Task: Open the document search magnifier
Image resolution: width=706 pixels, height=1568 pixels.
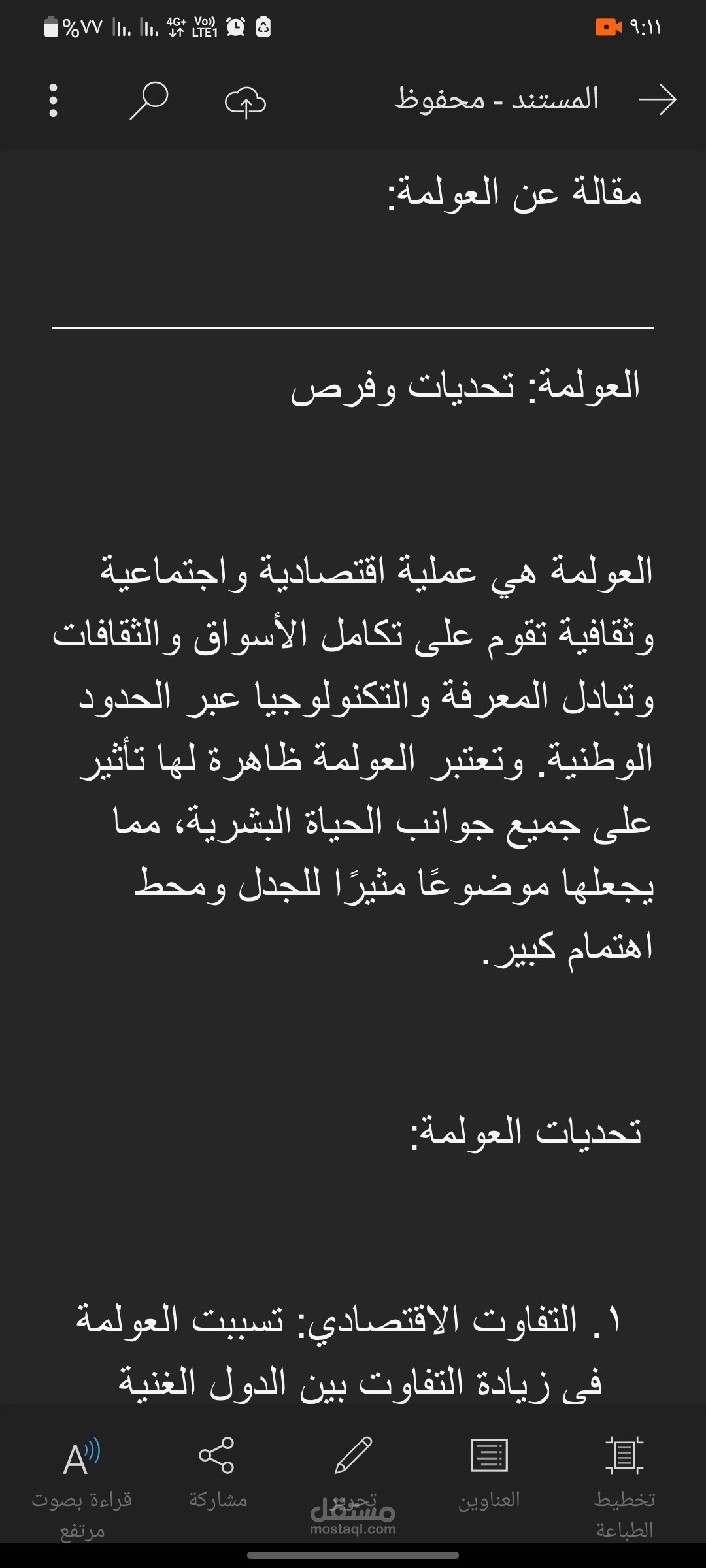Action: [x=148, y=101]
